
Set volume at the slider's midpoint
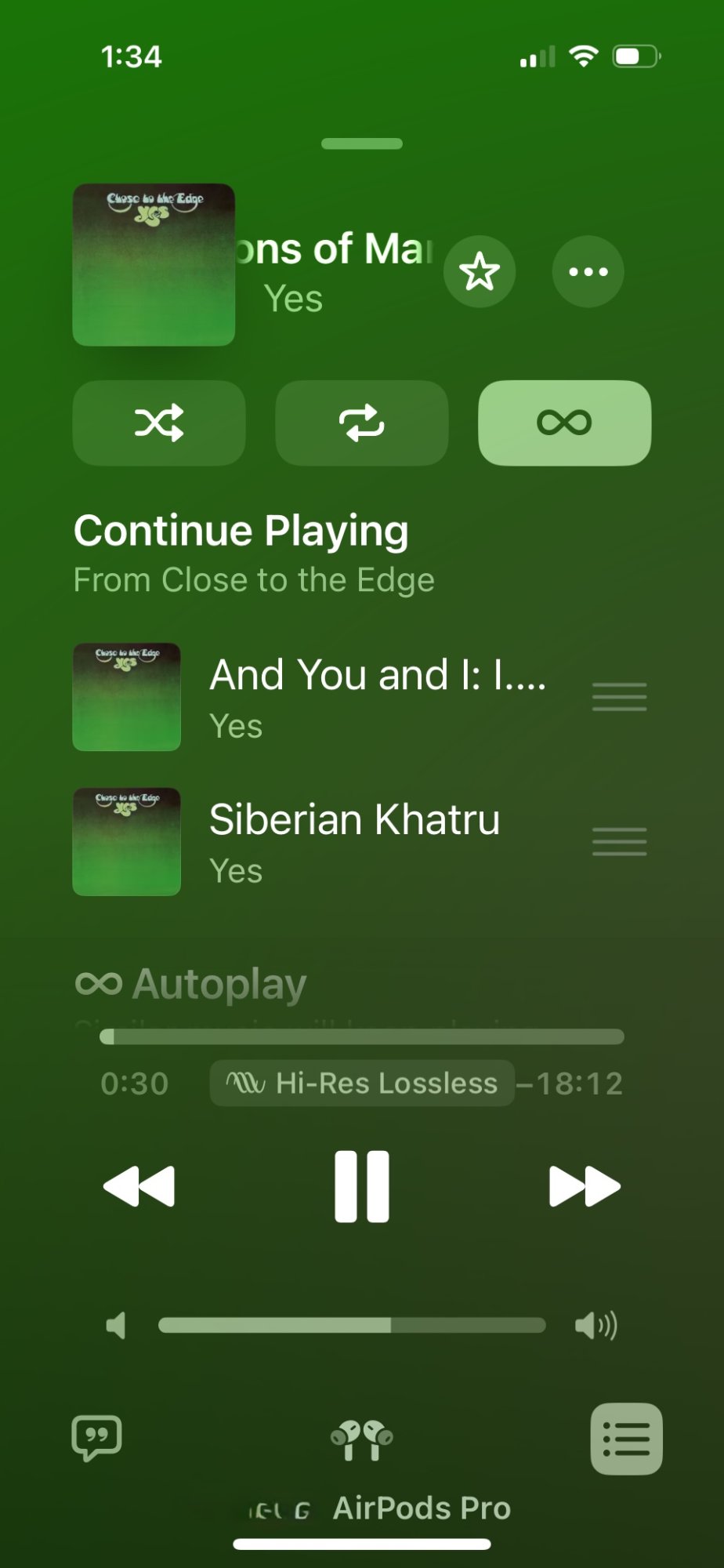[x=352, y=1326]
